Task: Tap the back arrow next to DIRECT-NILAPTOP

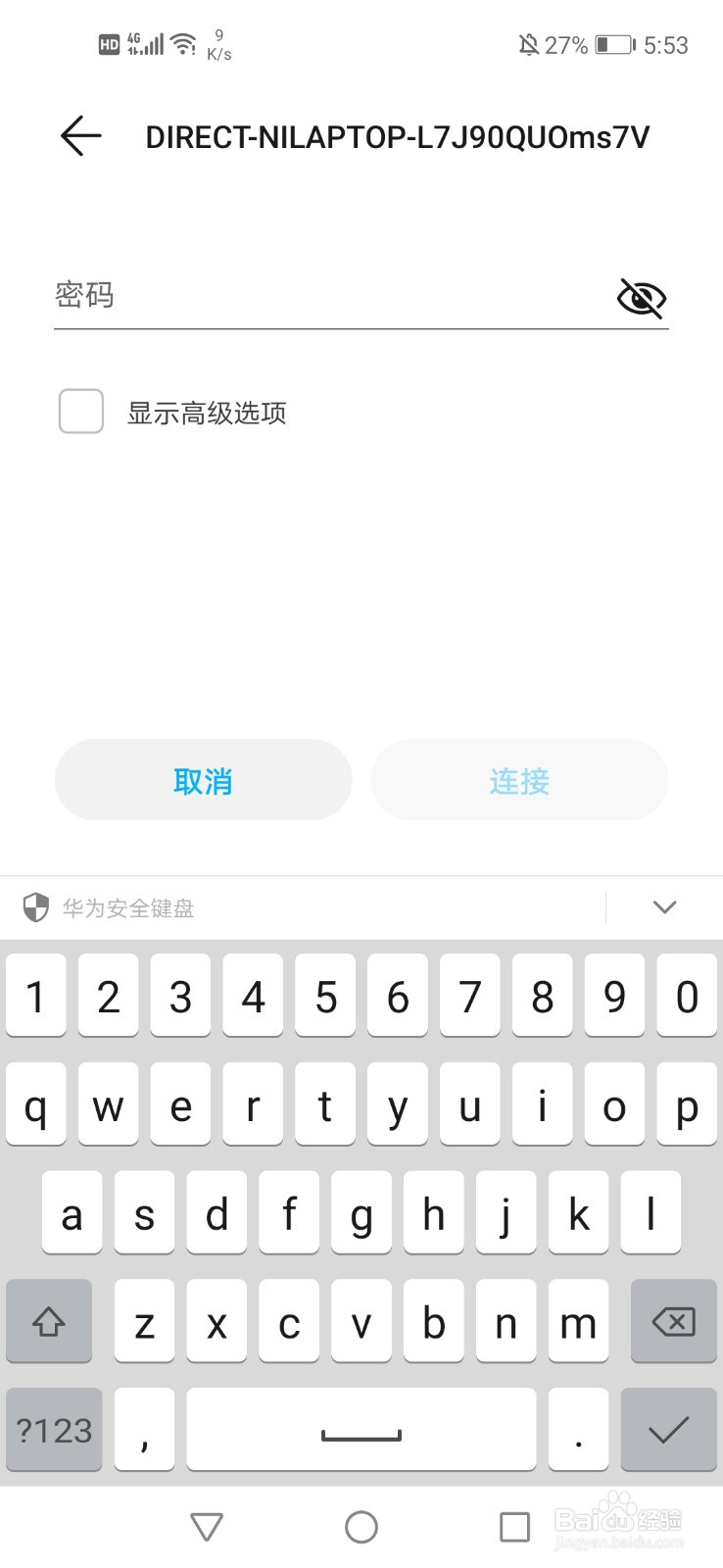Action: [79, 136]
